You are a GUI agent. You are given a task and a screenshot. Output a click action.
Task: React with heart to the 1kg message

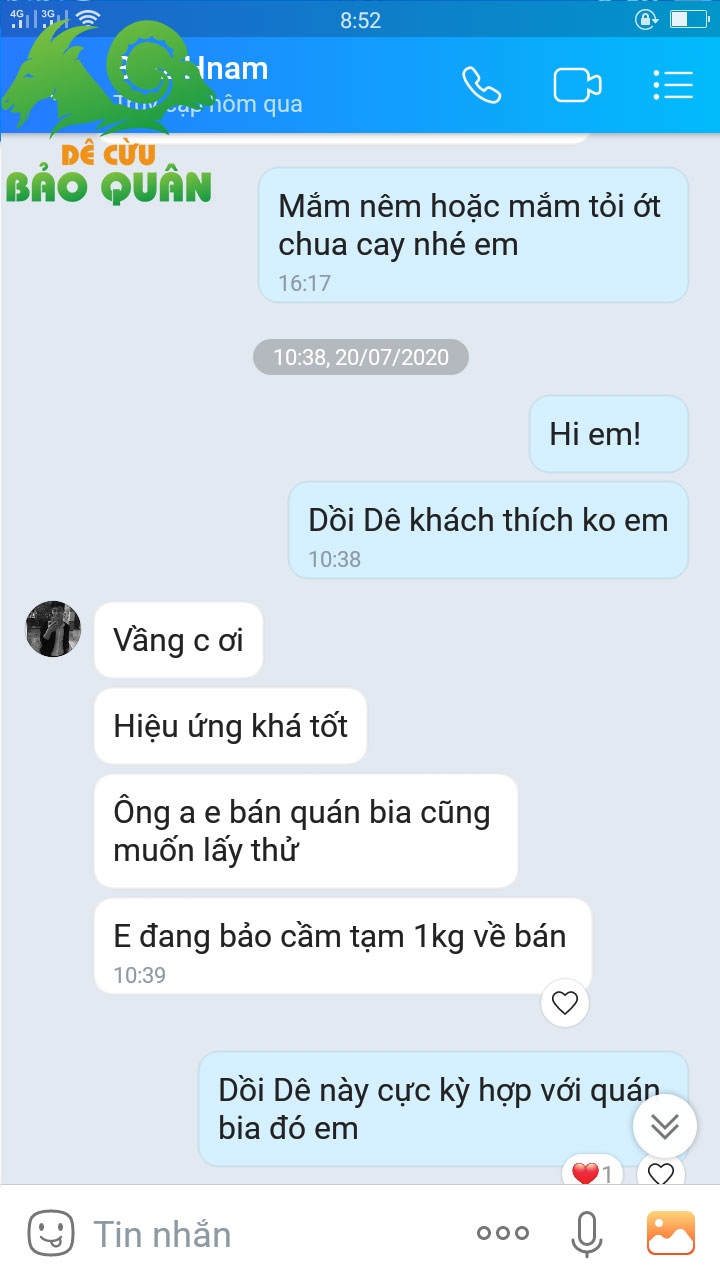565,1003
